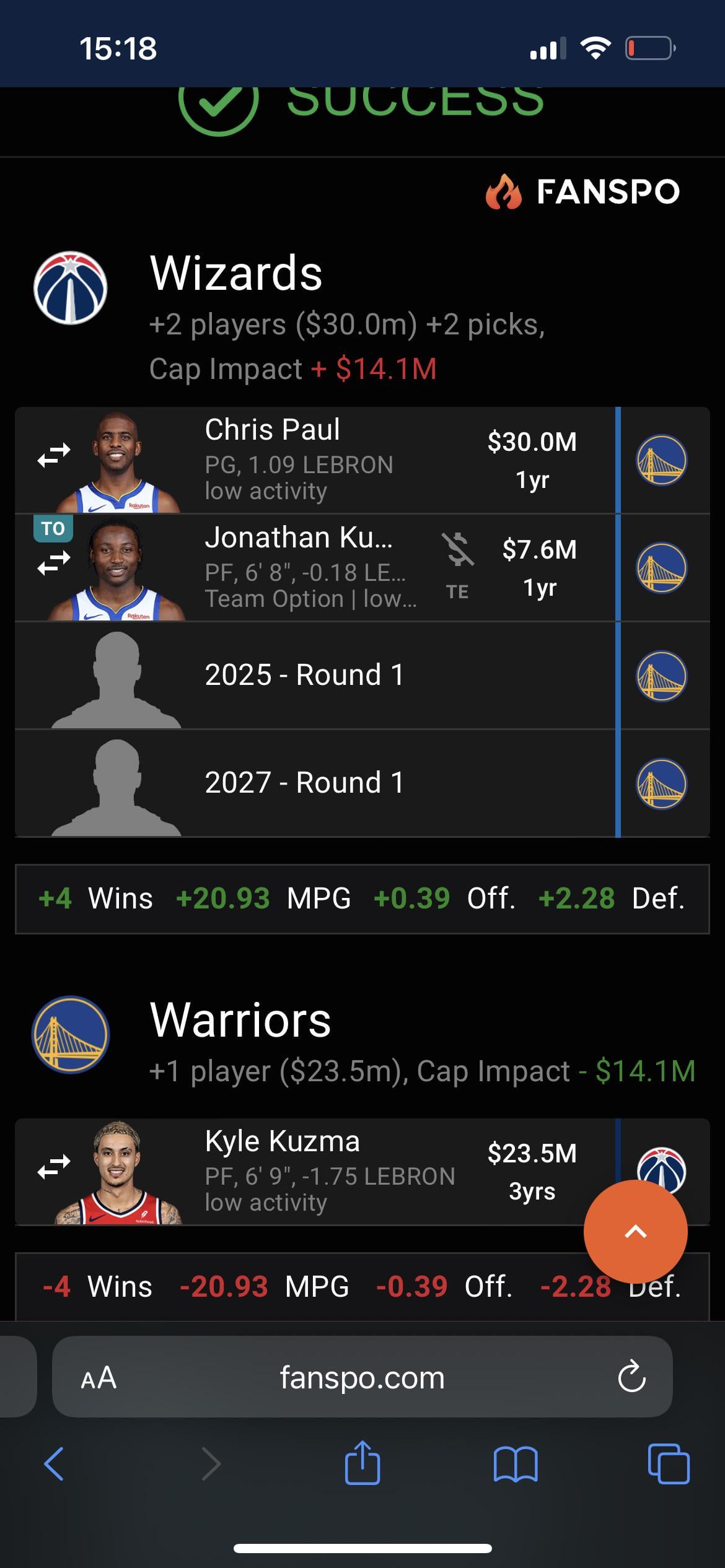The height and width of the screenshot is (1568, 725).
Task: Go back to the previous page
Action: pyautogui.click(x=54, y=1464)
